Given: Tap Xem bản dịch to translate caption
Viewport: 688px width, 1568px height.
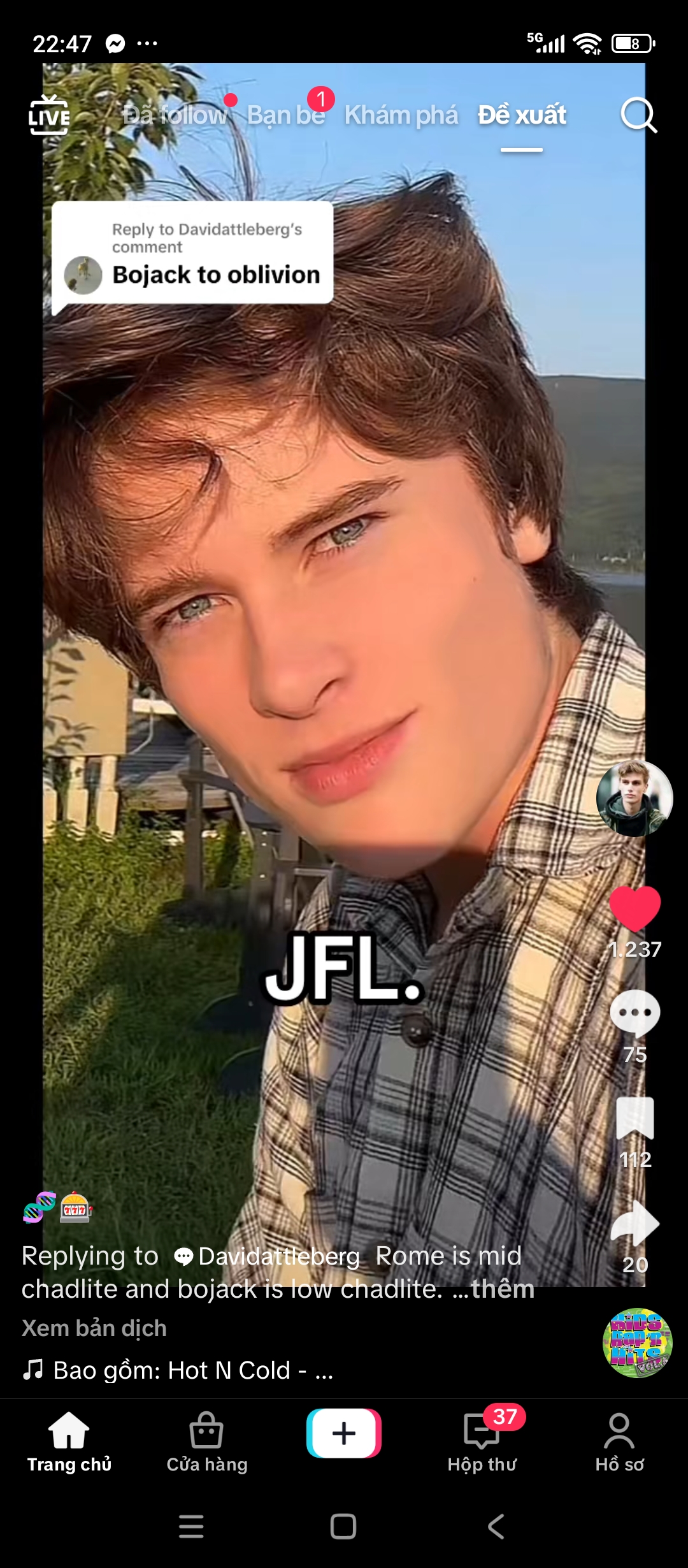Looking at the screenshot, I should (94, 1328).
